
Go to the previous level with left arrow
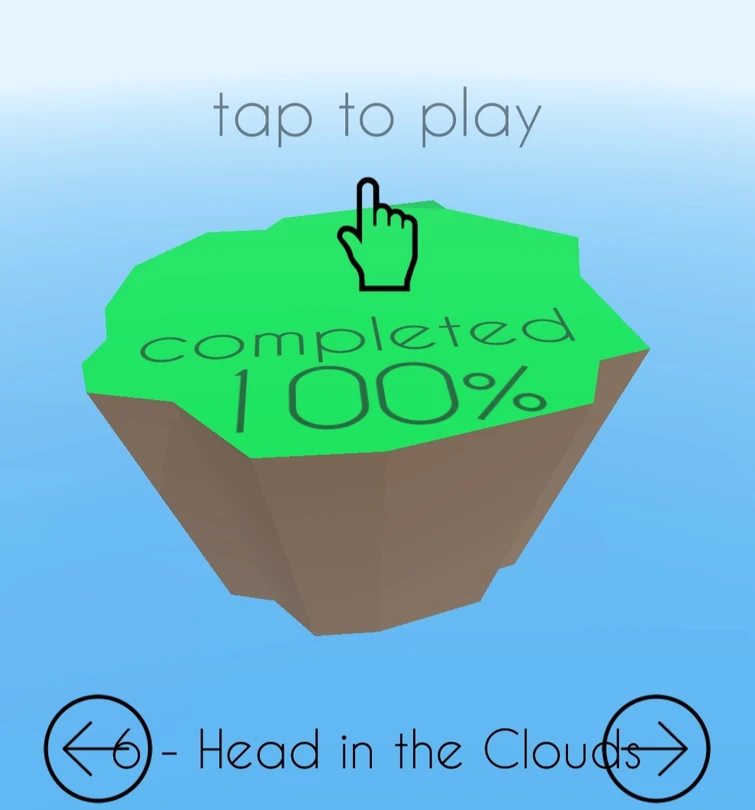(97, 747)
